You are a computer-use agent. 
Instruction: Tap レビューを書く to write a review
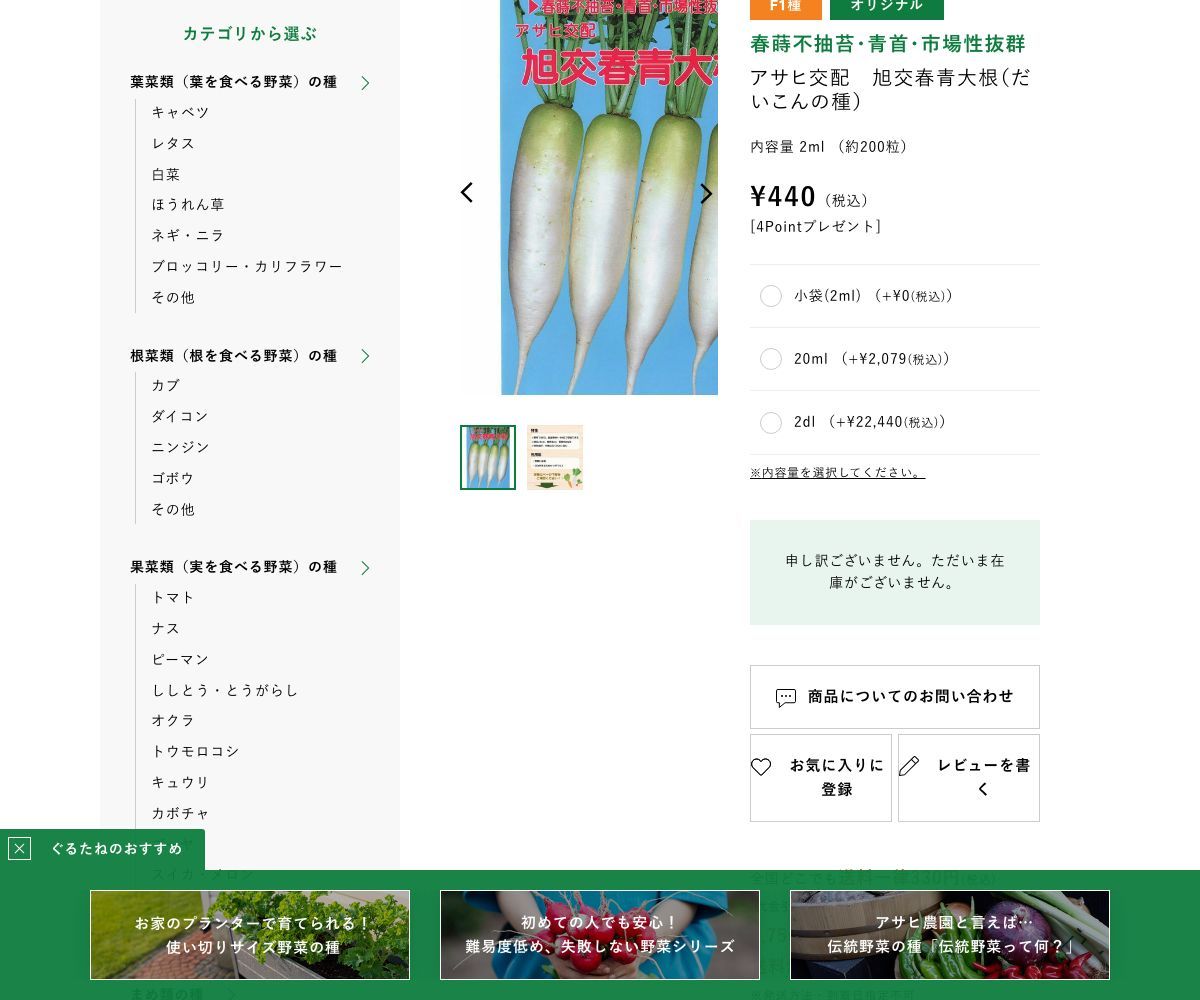968,778
